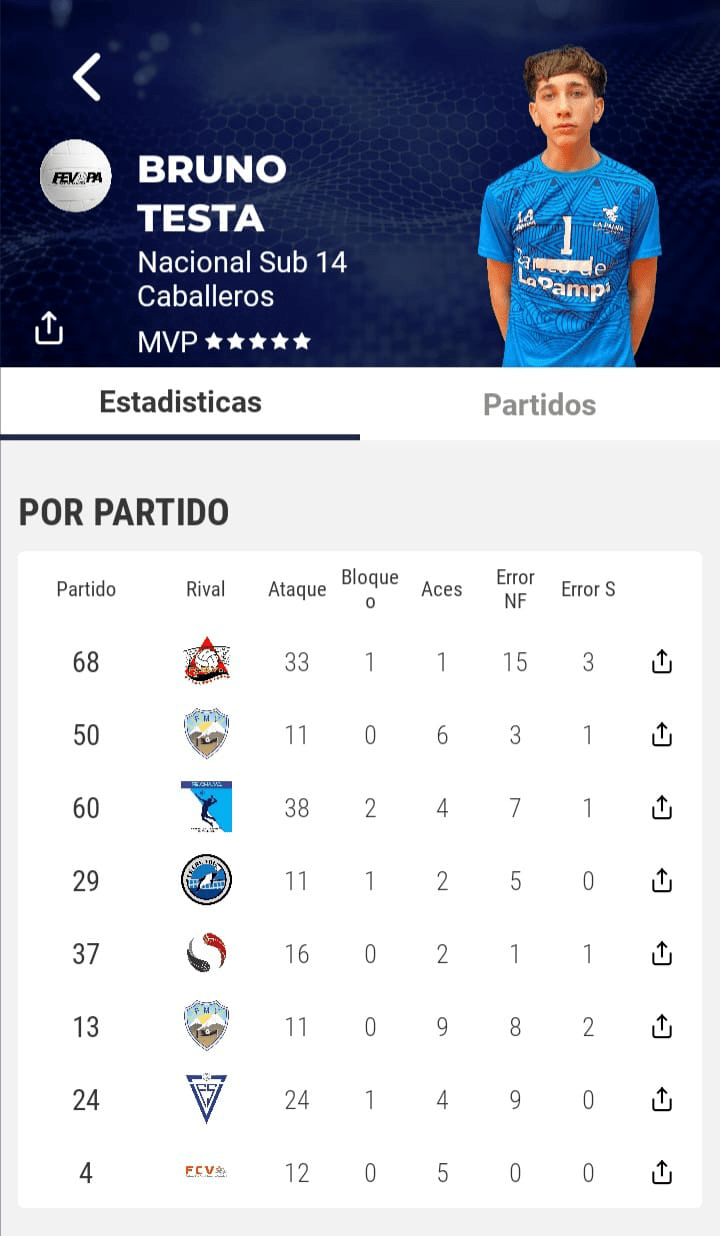This screenshot has height=1236, width=720.
Task: Share stats for match 37
Action: pos(661,953)
